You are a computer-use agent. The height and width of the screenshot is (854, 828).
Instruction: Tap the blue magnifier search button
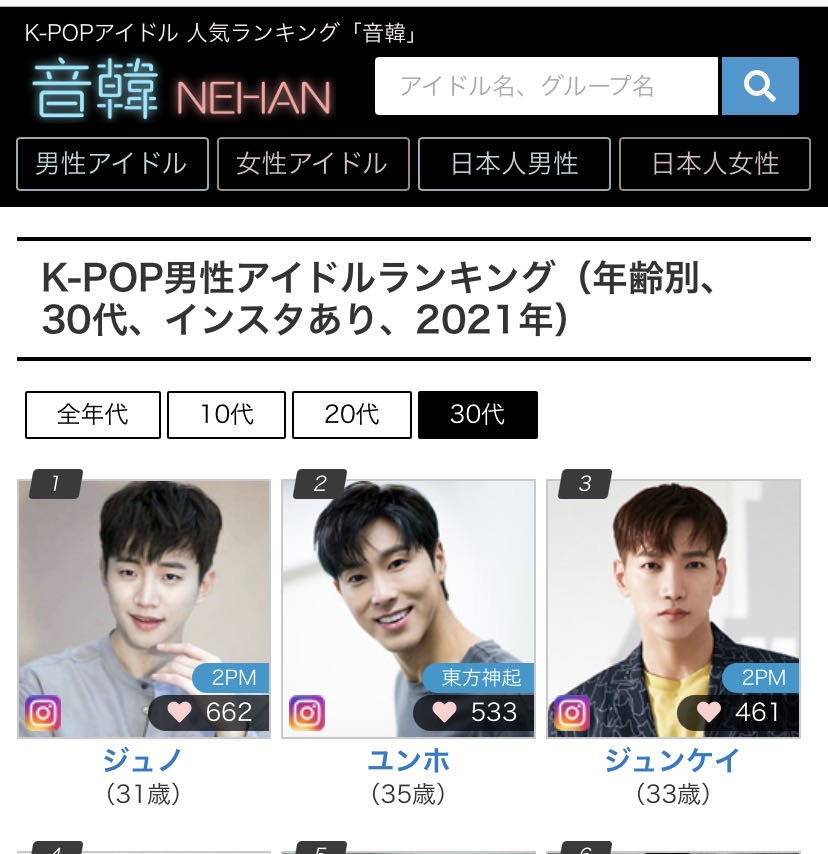(760, 87)
